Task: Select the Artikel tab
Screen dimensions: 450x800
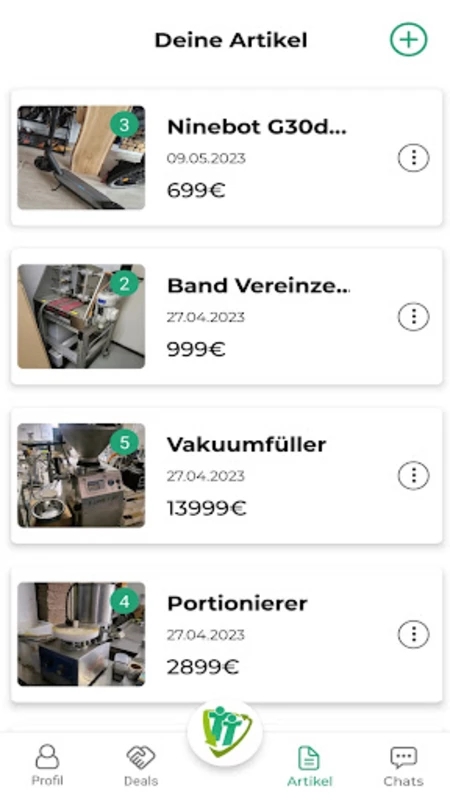Action: [x=309, y=765]
